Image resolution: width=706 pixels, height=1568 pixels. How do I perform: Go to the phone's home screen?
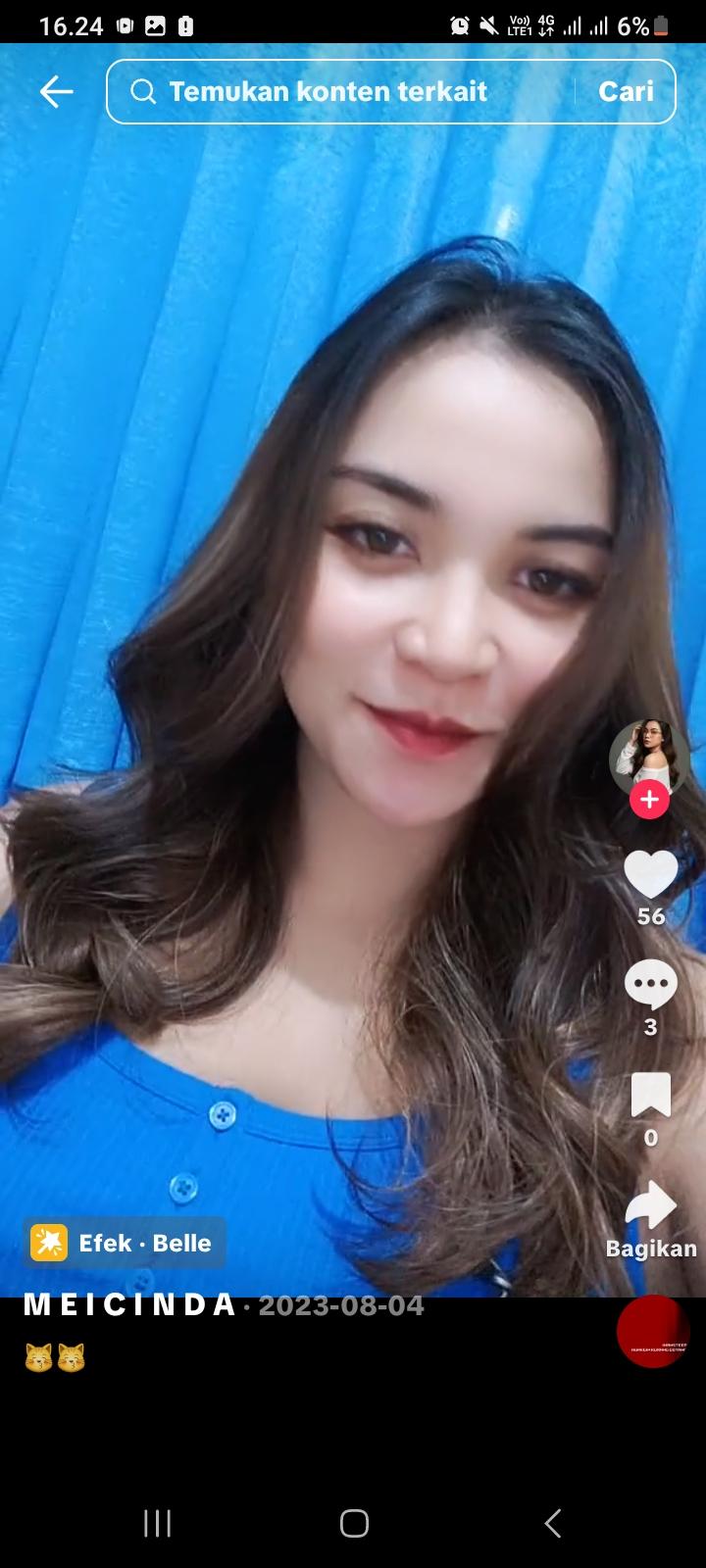click(x=354, y=1523)
